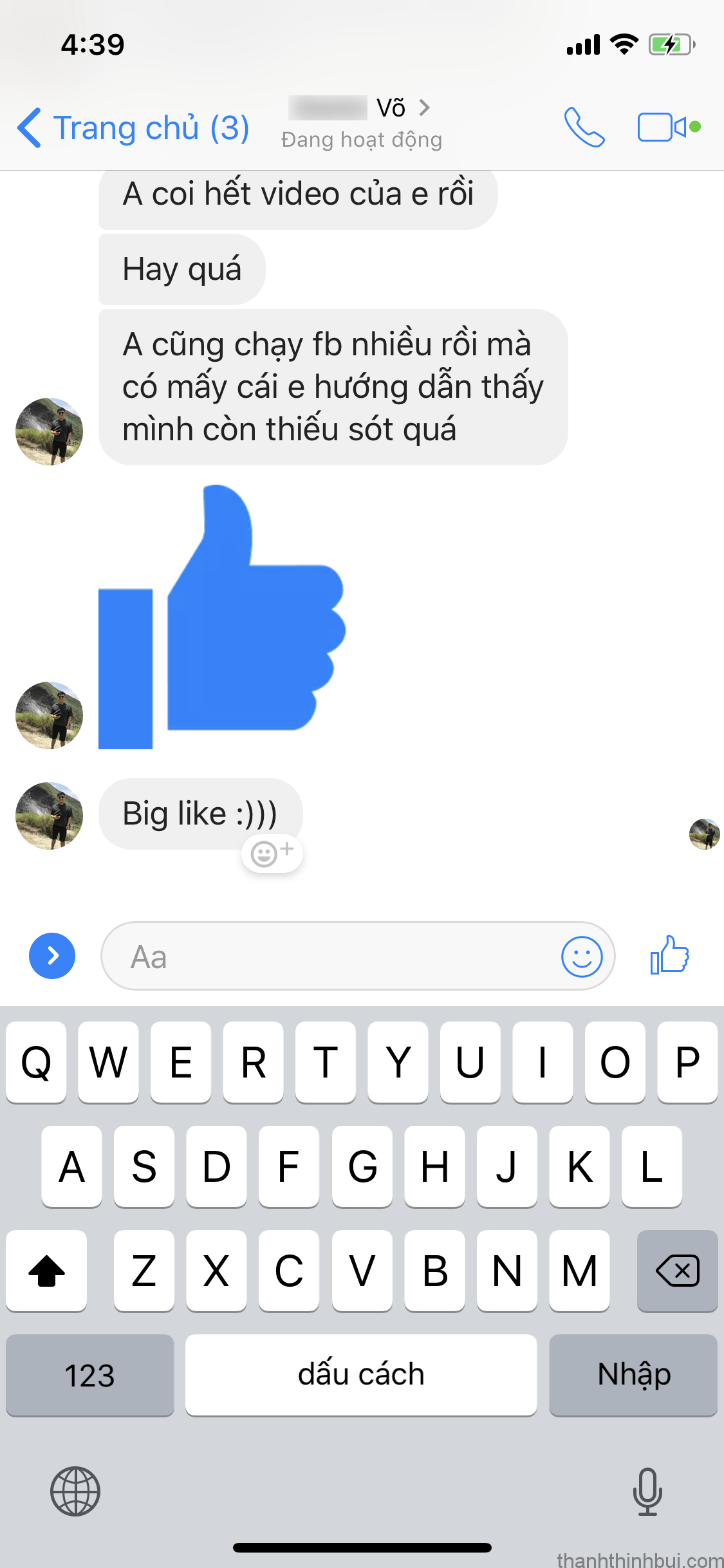724x1568 pixels.
Task: Send a thumbs-up like
Action: click(670, 955)
